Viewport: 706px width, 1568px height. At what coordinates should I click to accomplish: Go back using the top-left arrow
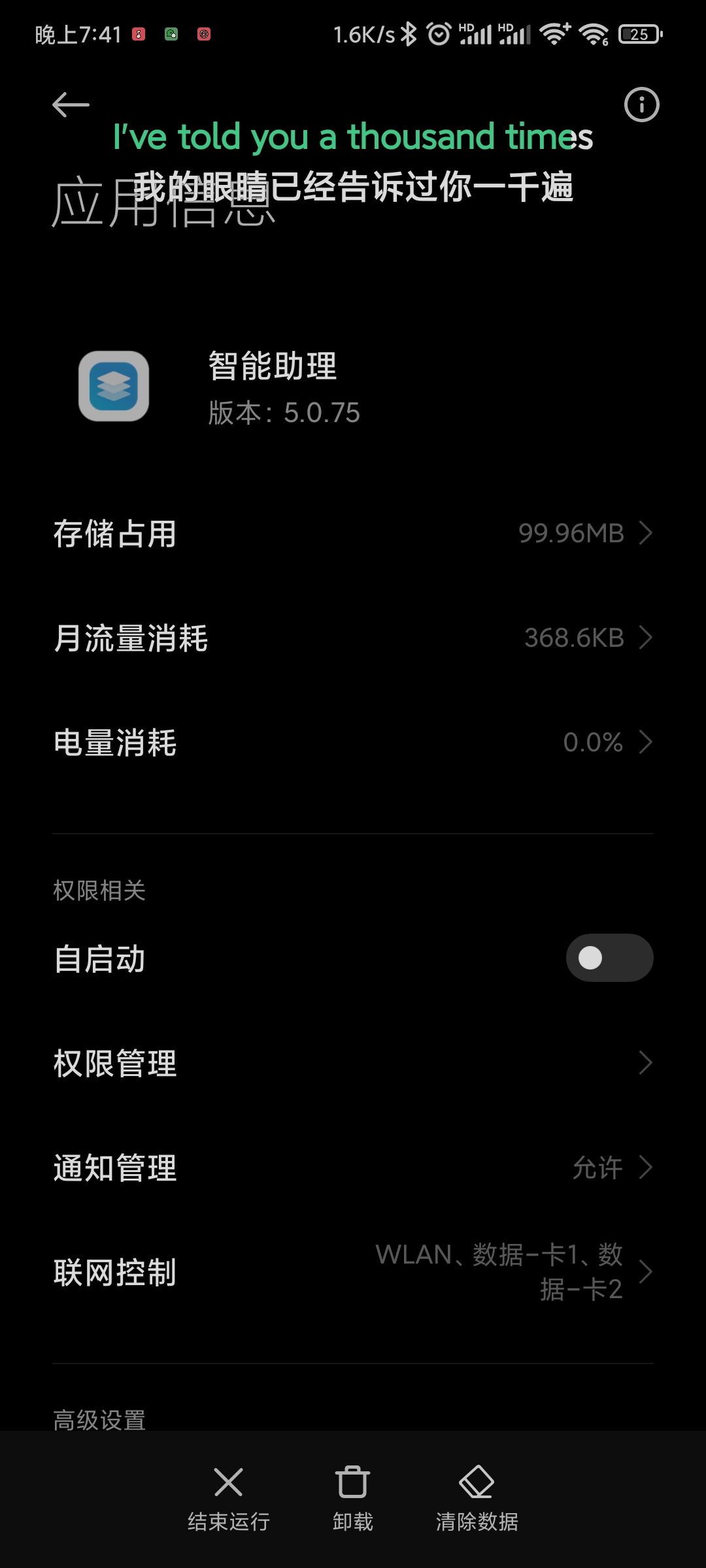71,105
